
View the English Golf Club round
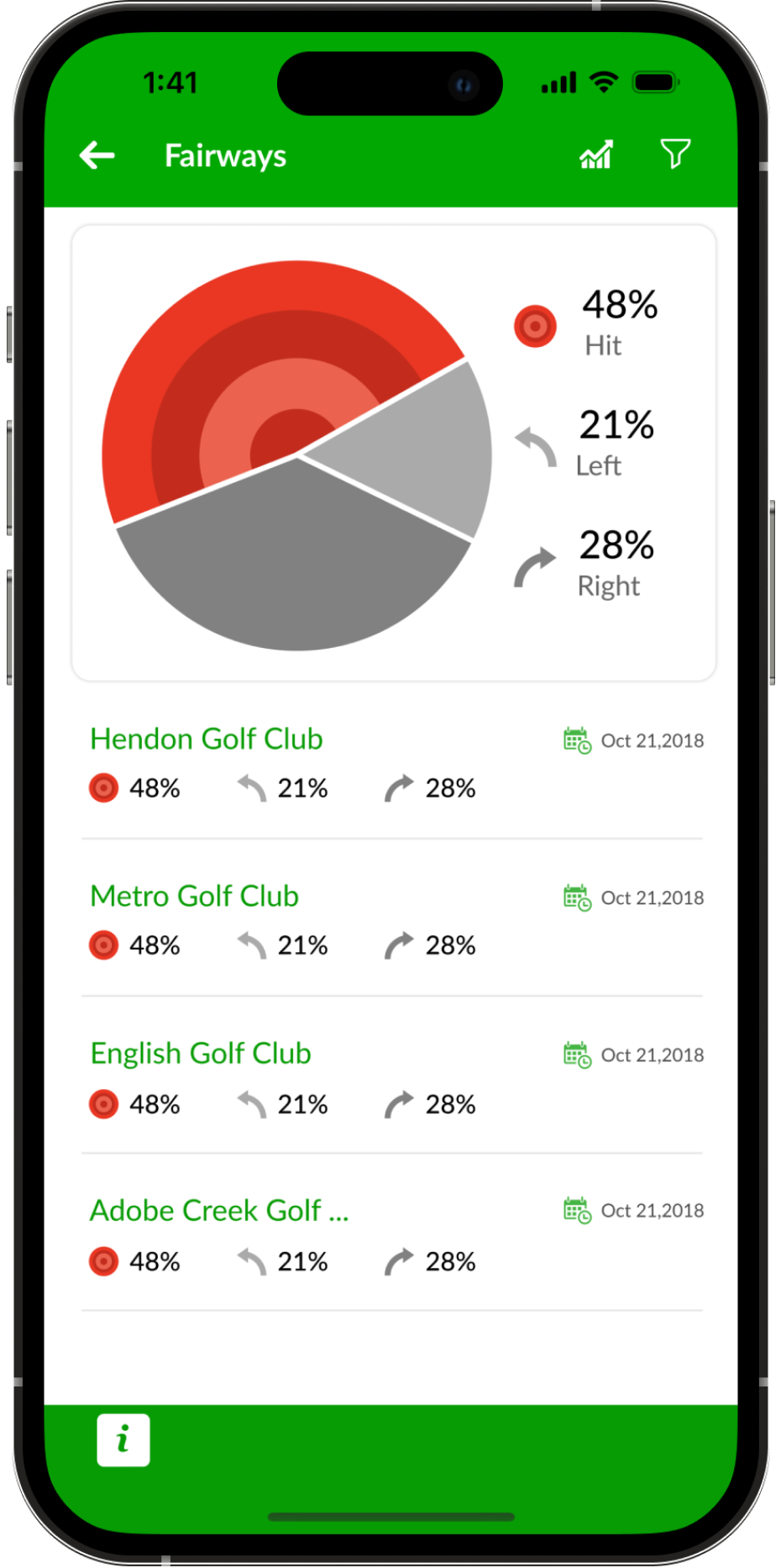(201, 1054)
